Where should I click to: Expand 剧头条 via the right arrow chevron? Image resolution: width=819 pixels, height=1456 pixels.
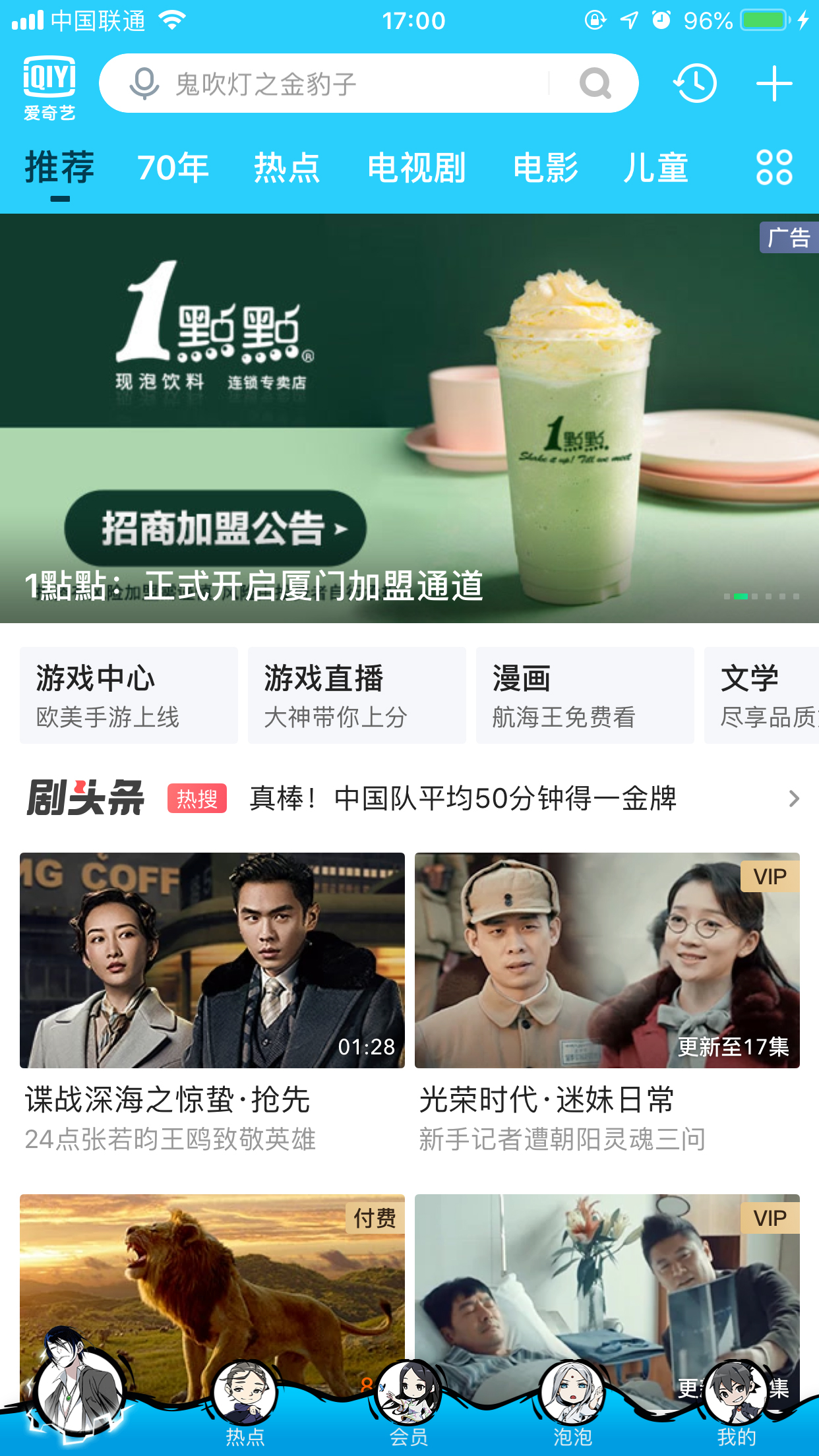coord(794,799)
